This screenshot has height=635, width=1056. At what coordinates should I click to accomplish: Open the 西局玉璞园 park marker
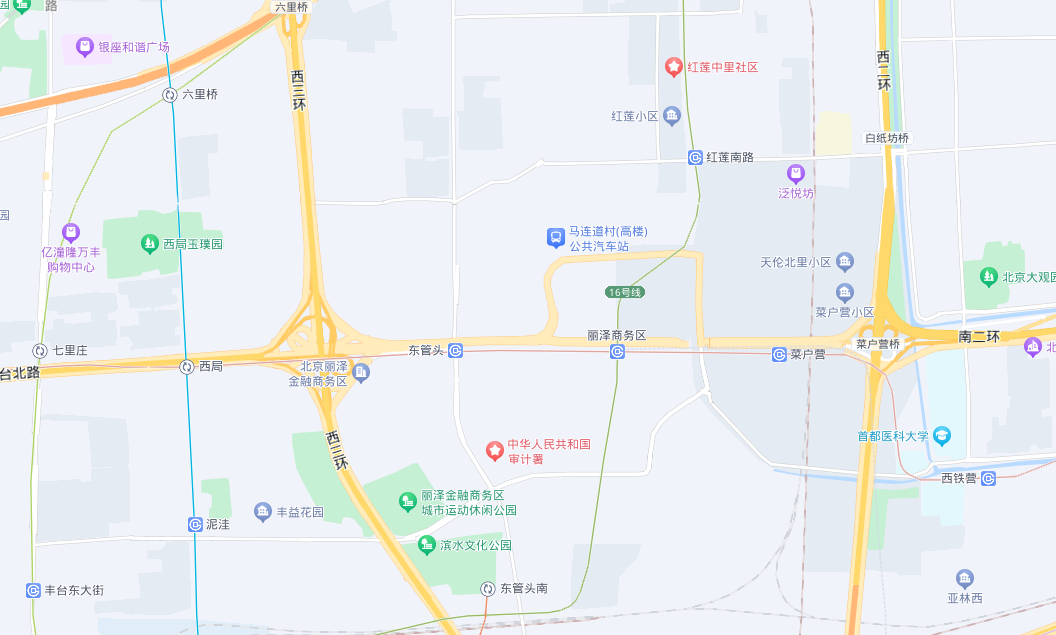[x=149, y=243]
